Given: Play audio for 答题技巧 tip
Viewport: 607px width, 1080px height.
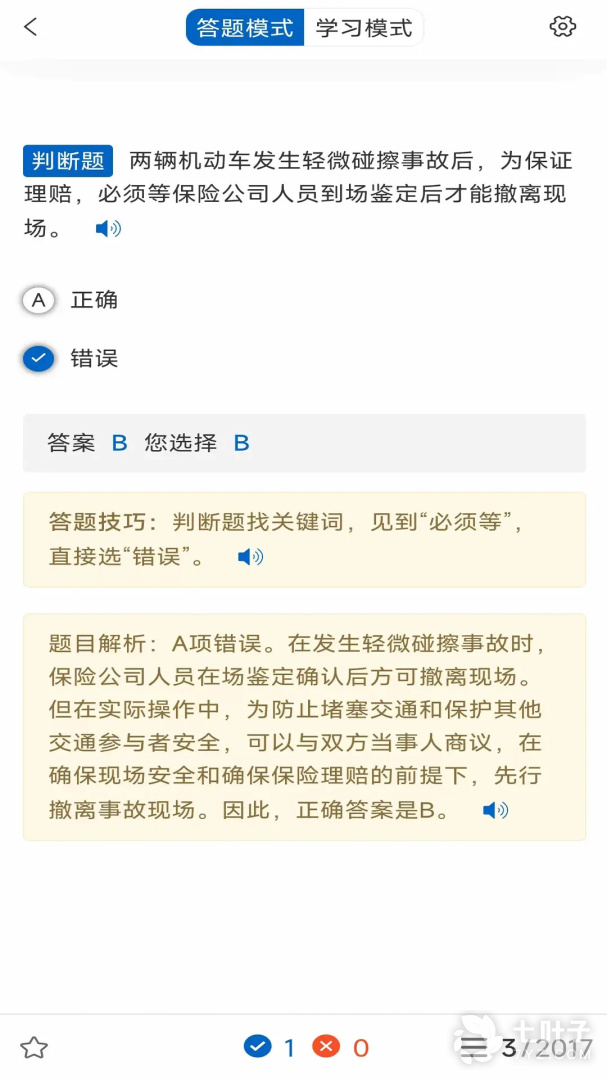Looking at the screenshot, I should pos(250,557).
